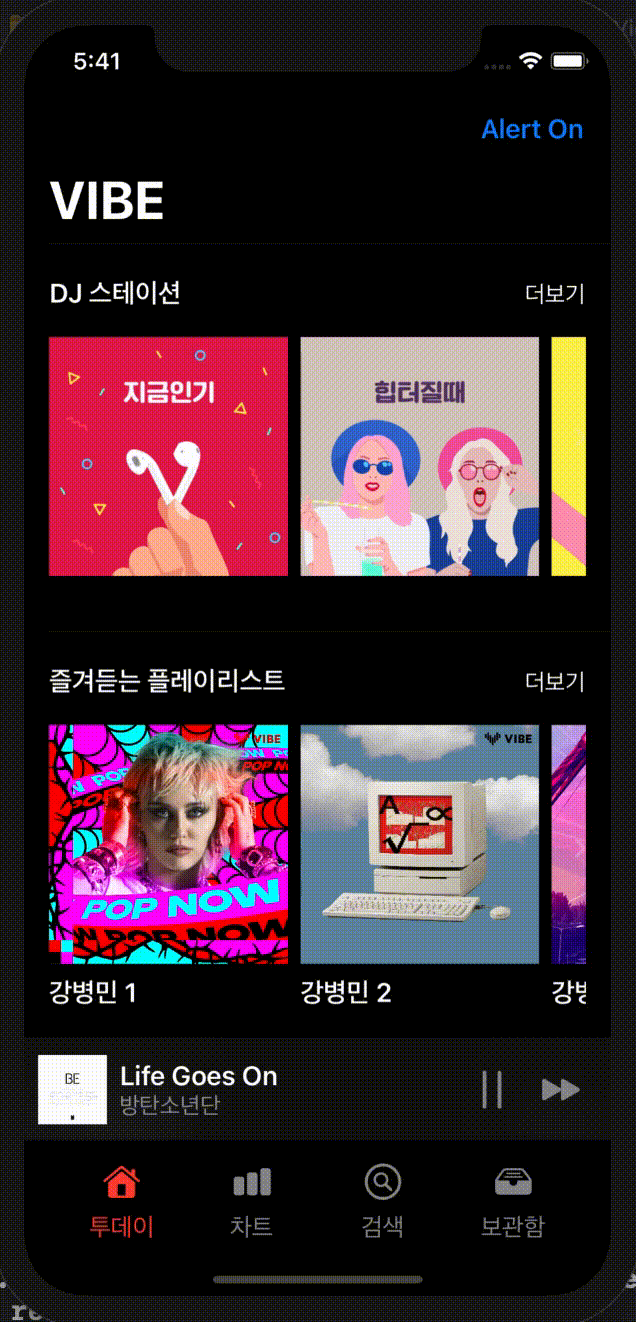Skip to the next track
636x1322 pixels.
pyautogui.click(x=560, y=1089)
